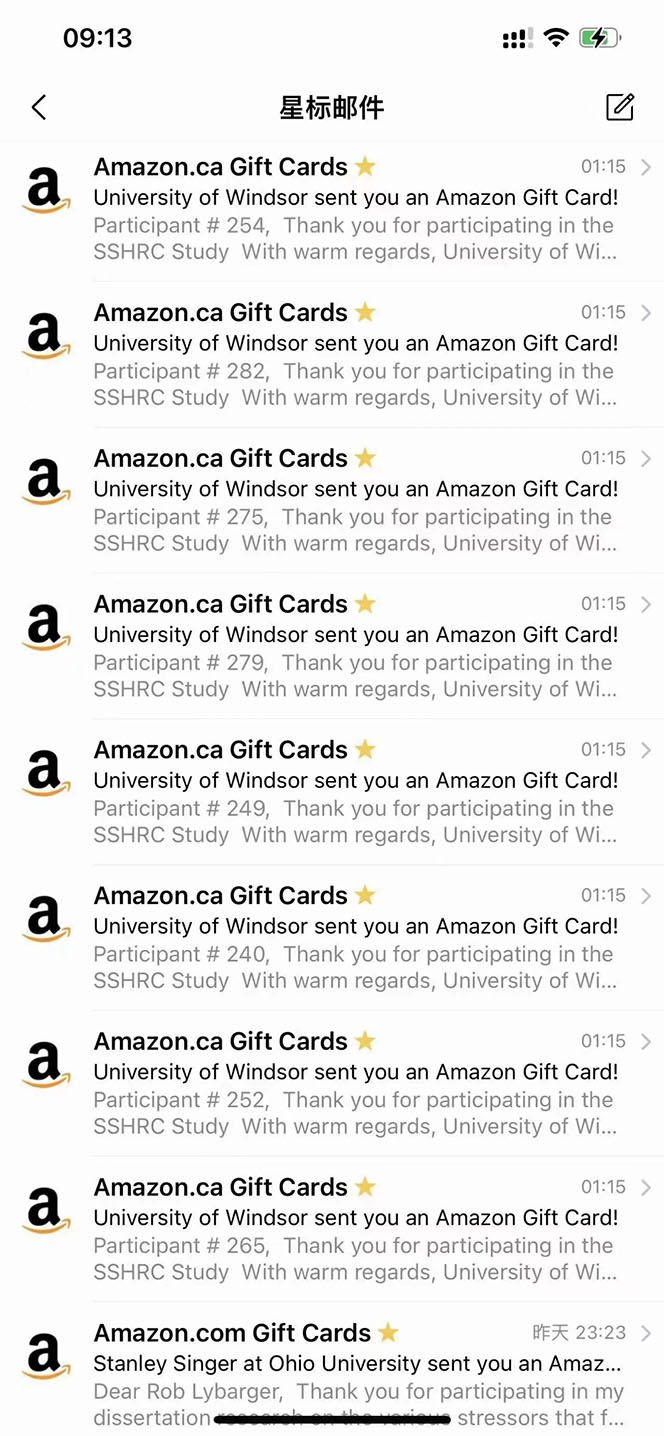Open the Amazon.com email from Stanley Singer
Screen dimensions: 664x1436
coord(354,1375)
